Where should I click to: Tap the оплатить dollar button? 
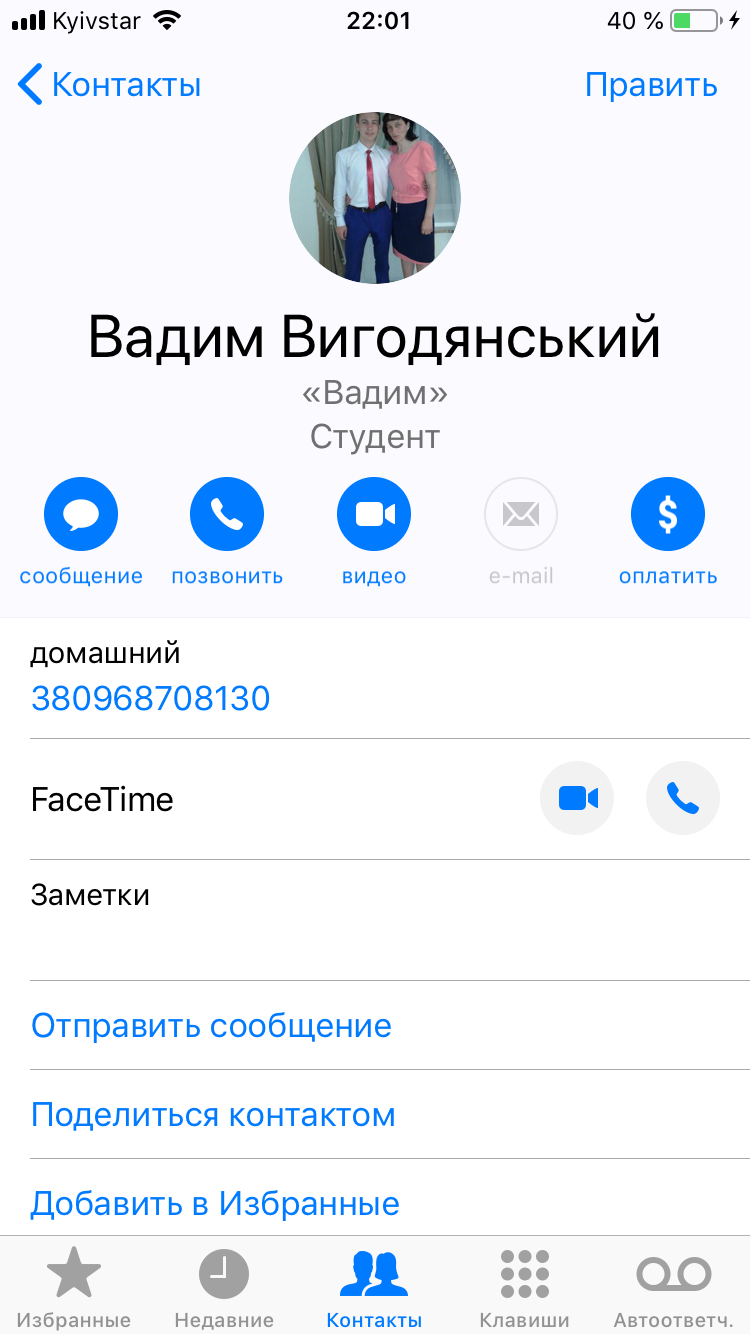667,516
